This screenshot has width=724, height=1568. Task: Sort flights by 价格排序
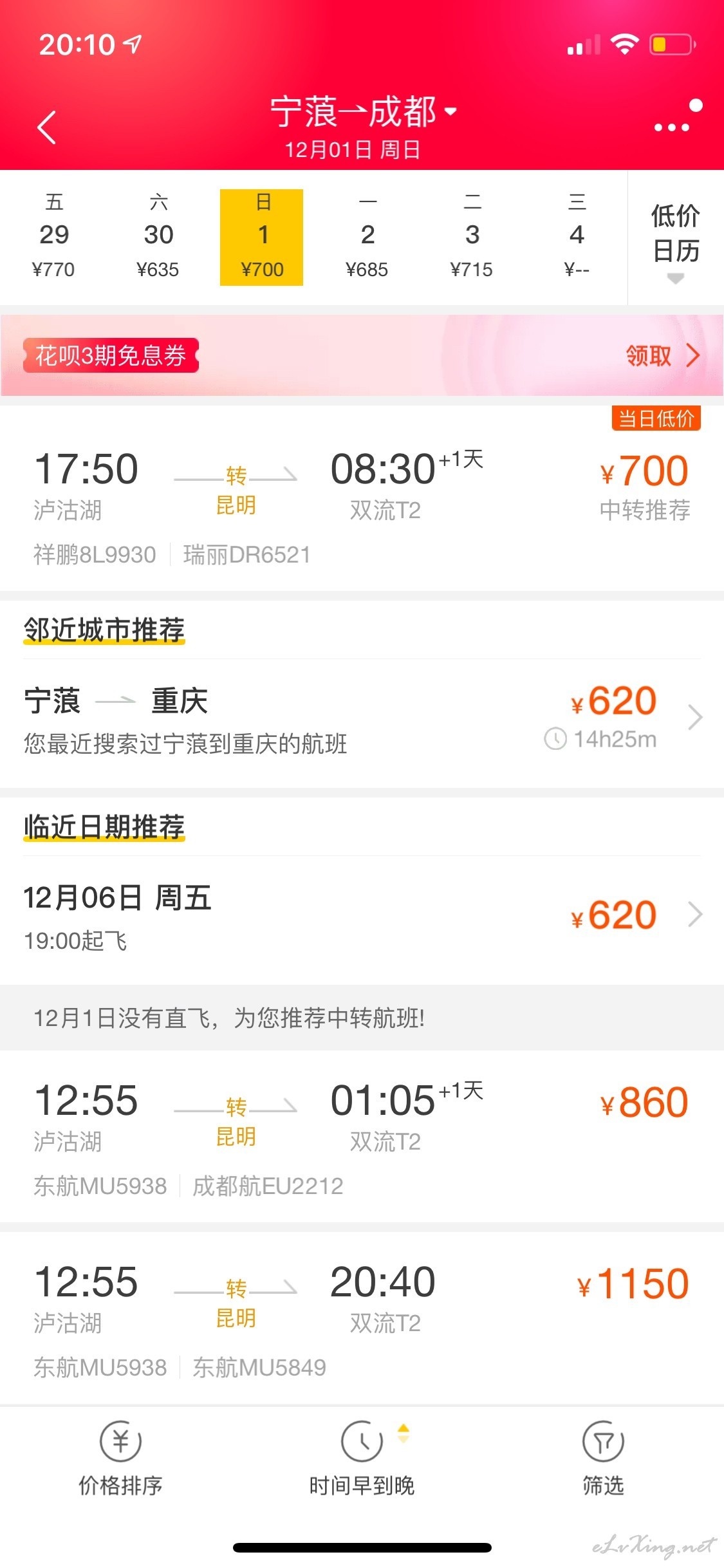tap(120, 1459)
